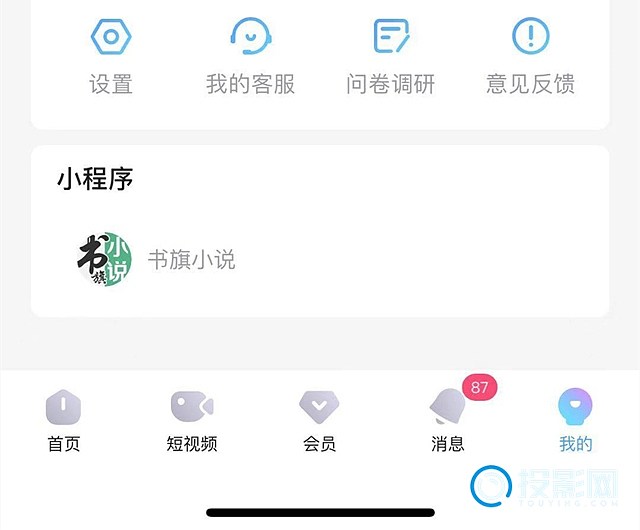The width and height of the screenshot is (640, 530).
Task: Switch to the 首页 tab
Action: click(64, 420)
